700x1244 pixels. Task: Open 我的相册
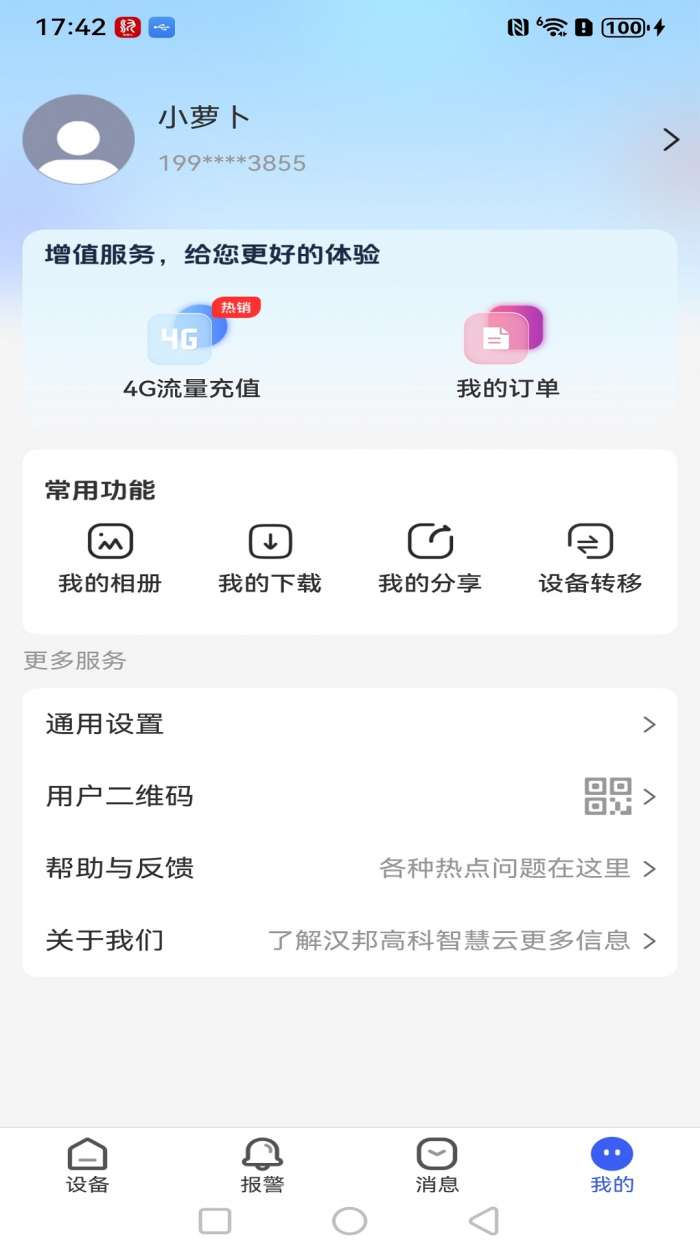[110, 559]
